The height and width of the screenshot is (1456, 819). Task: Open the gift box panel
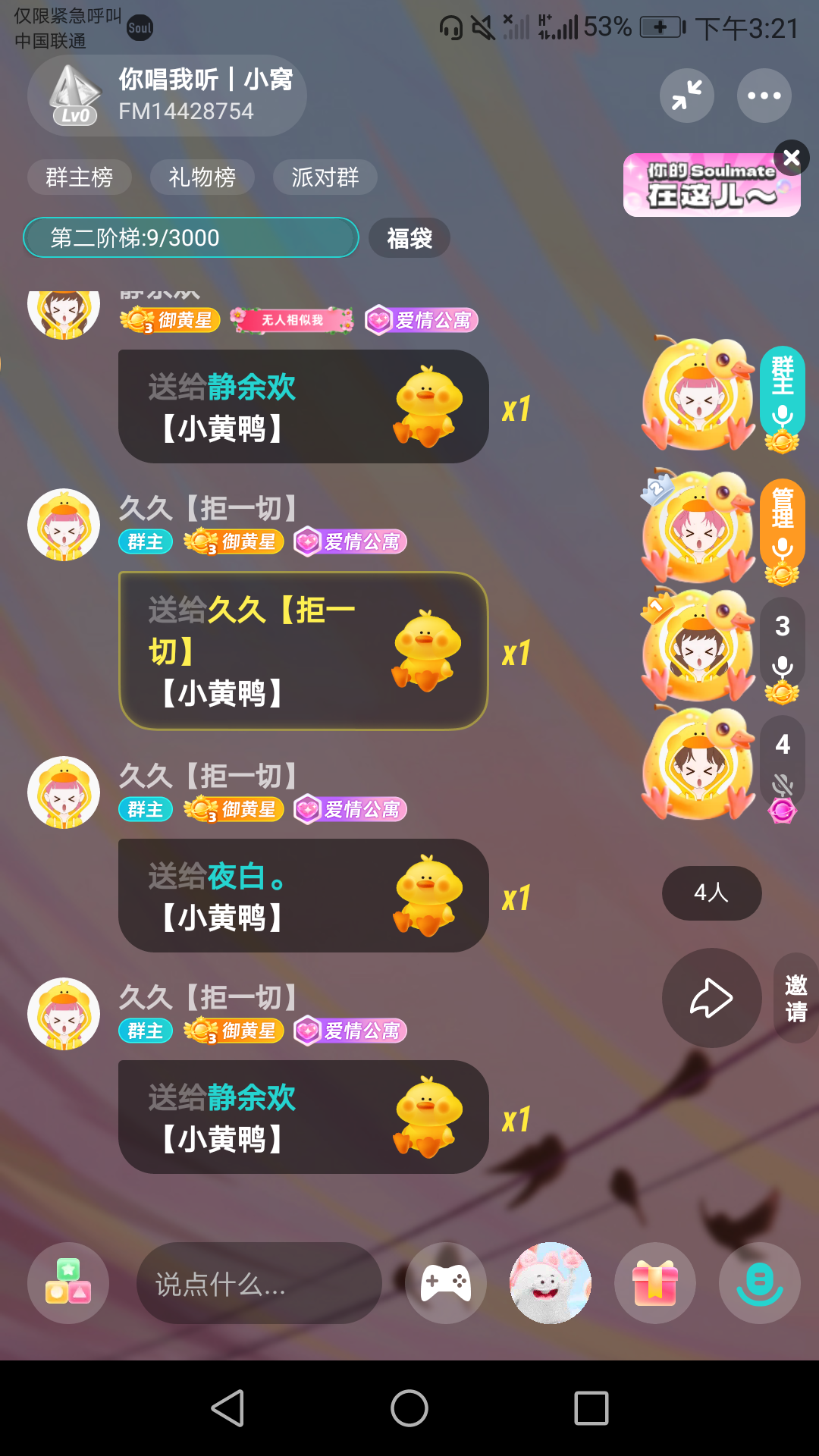(655, 1283)
